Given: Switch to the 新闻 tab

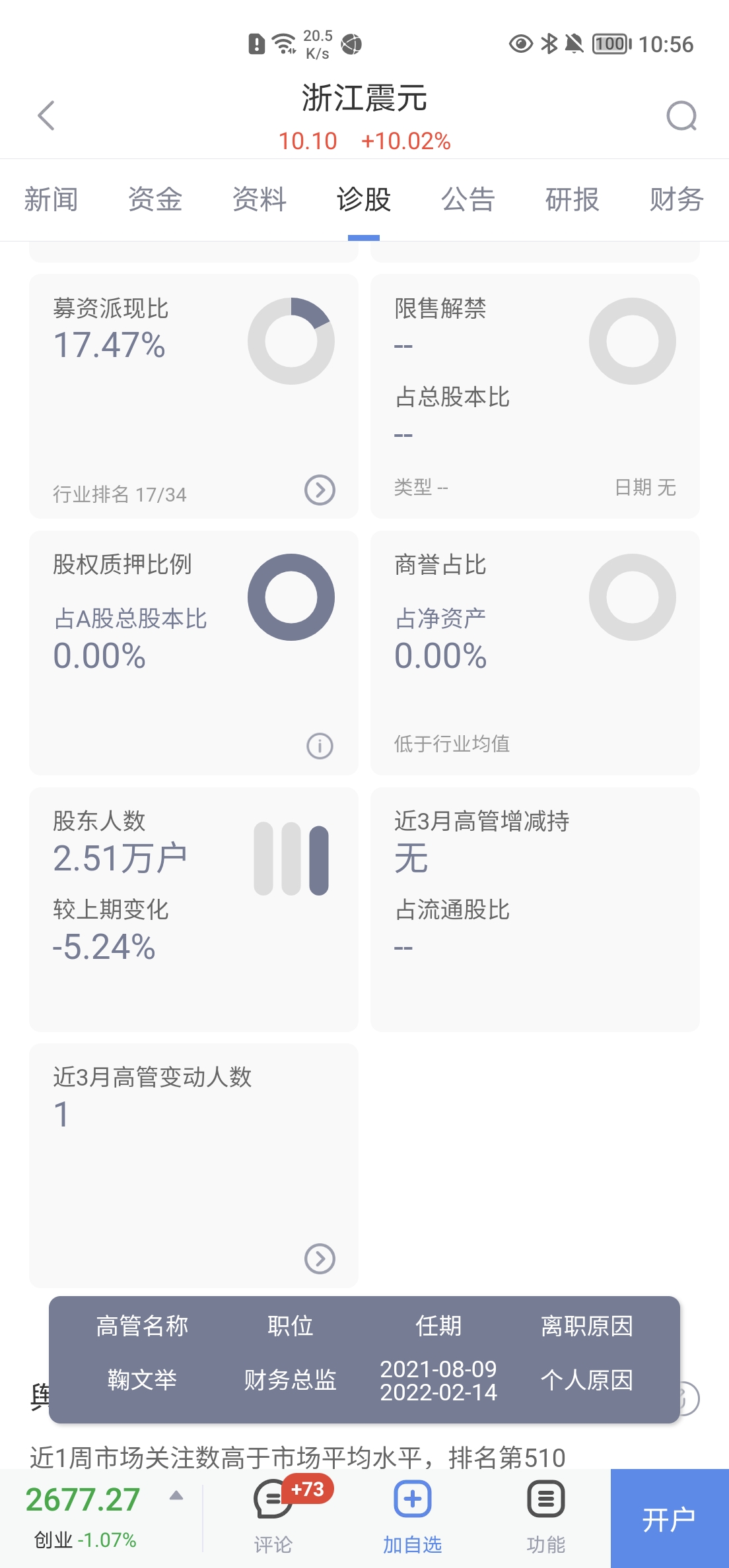Looking at the screenshot, I should [x=51, y=199].
